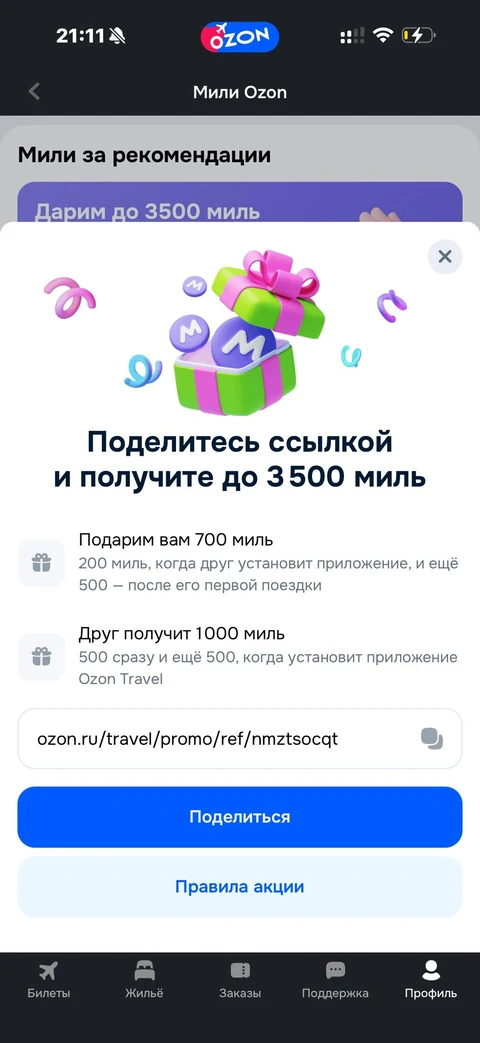Viewport: 480px width, 1043px height.
Task: Open the Поддержка tab
Action: click(x=335, y=980)
